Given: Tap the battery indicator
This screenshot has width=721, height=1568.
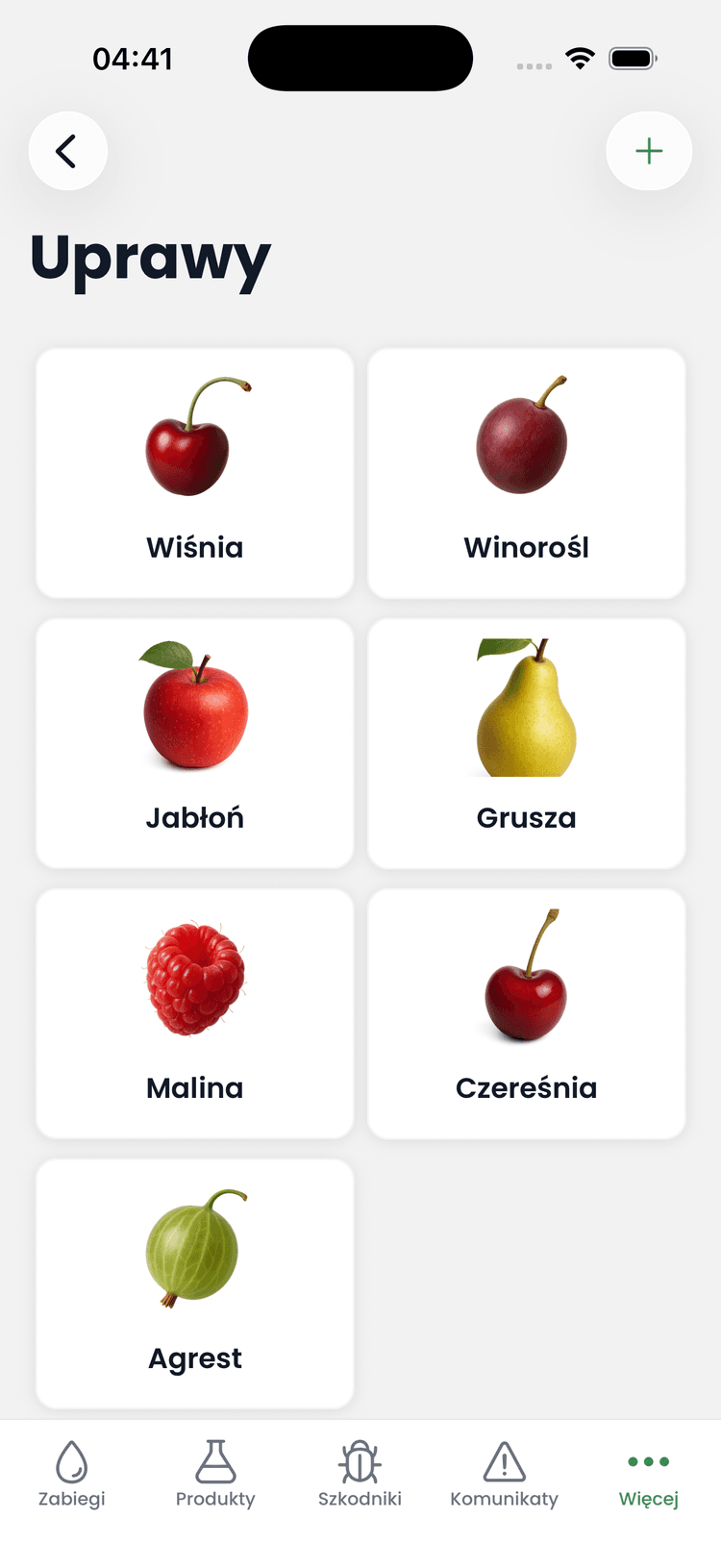Looking at the screenshot, I should pos(633,58).
